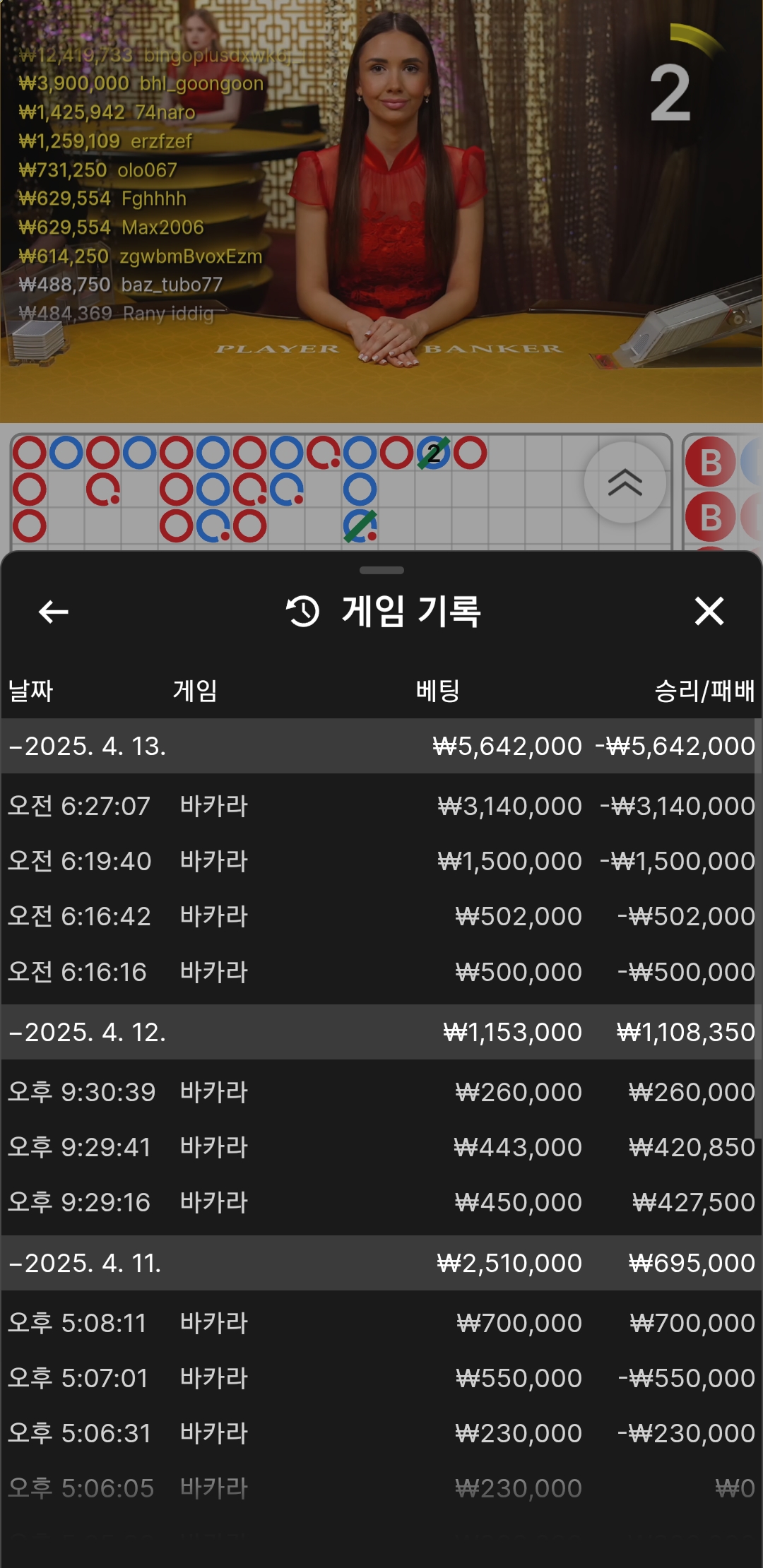763x1568 pixels.
Task: Open the 오후 9:30:39 바카라 record
Action: 381,1092
